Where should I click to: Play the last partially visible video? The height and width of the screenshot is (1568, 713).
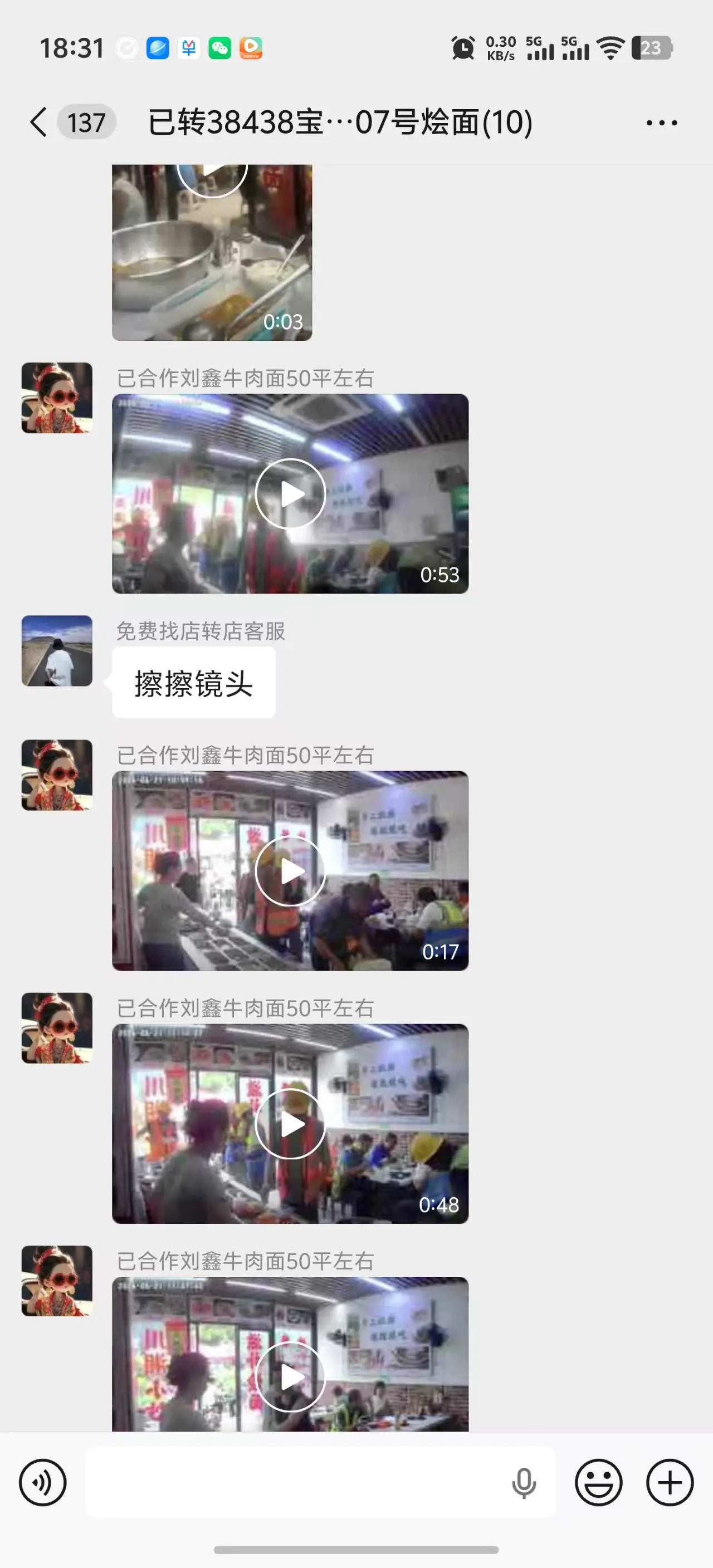click(x=290, y=1354)
